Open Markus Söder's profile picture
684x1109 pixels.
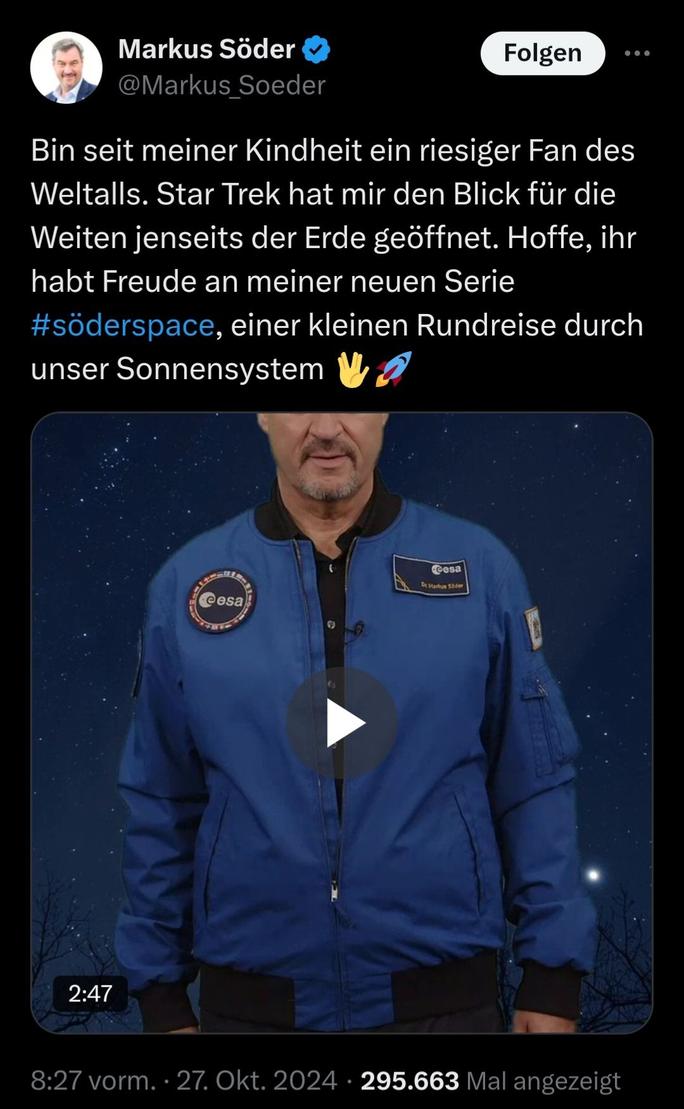click(66, 68)
